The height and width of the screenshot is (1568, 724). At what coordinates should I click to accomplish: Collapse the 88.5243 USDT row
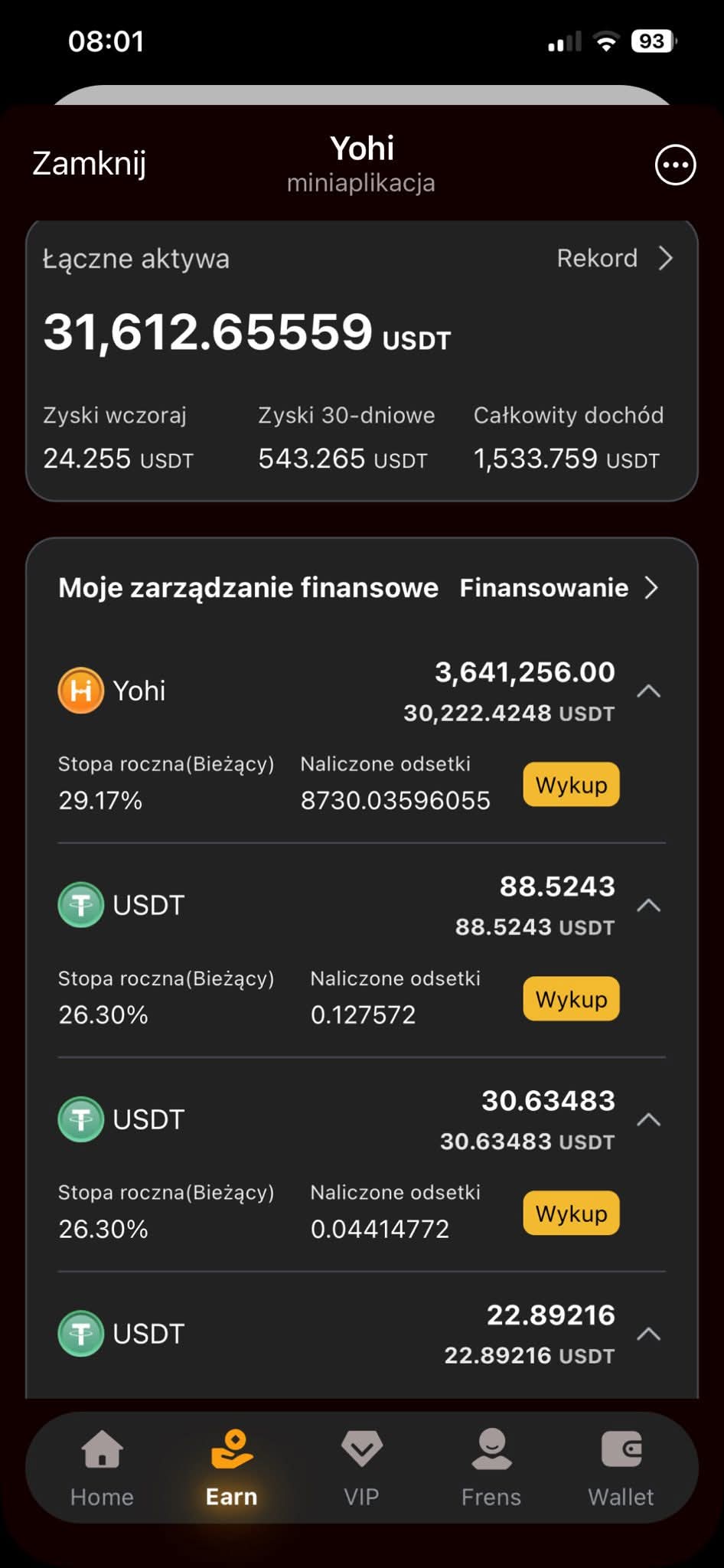[649, 906]
